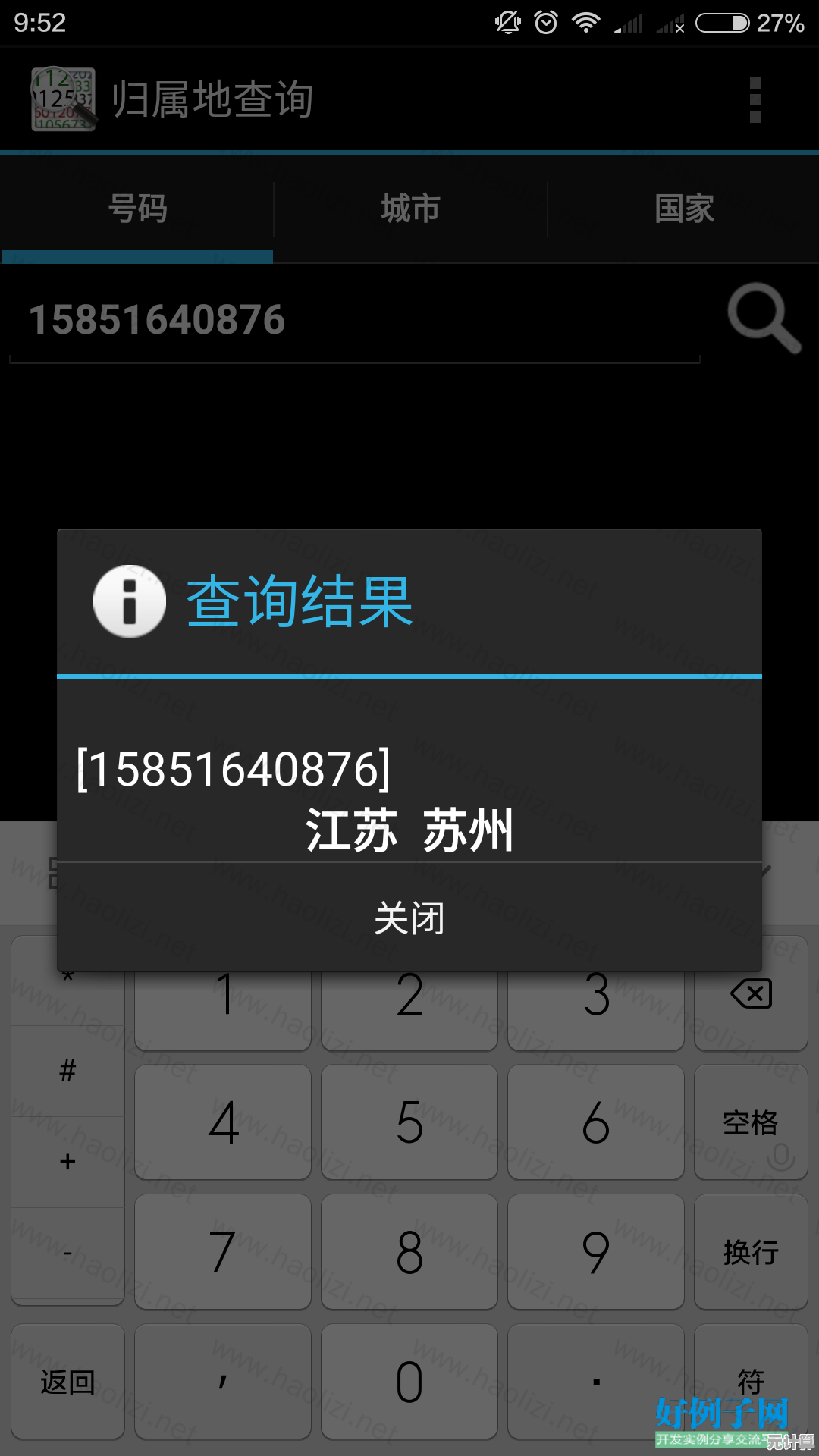Tap the # symbol key
The height and width of the screenshot is (1456, 819).
68,1071
